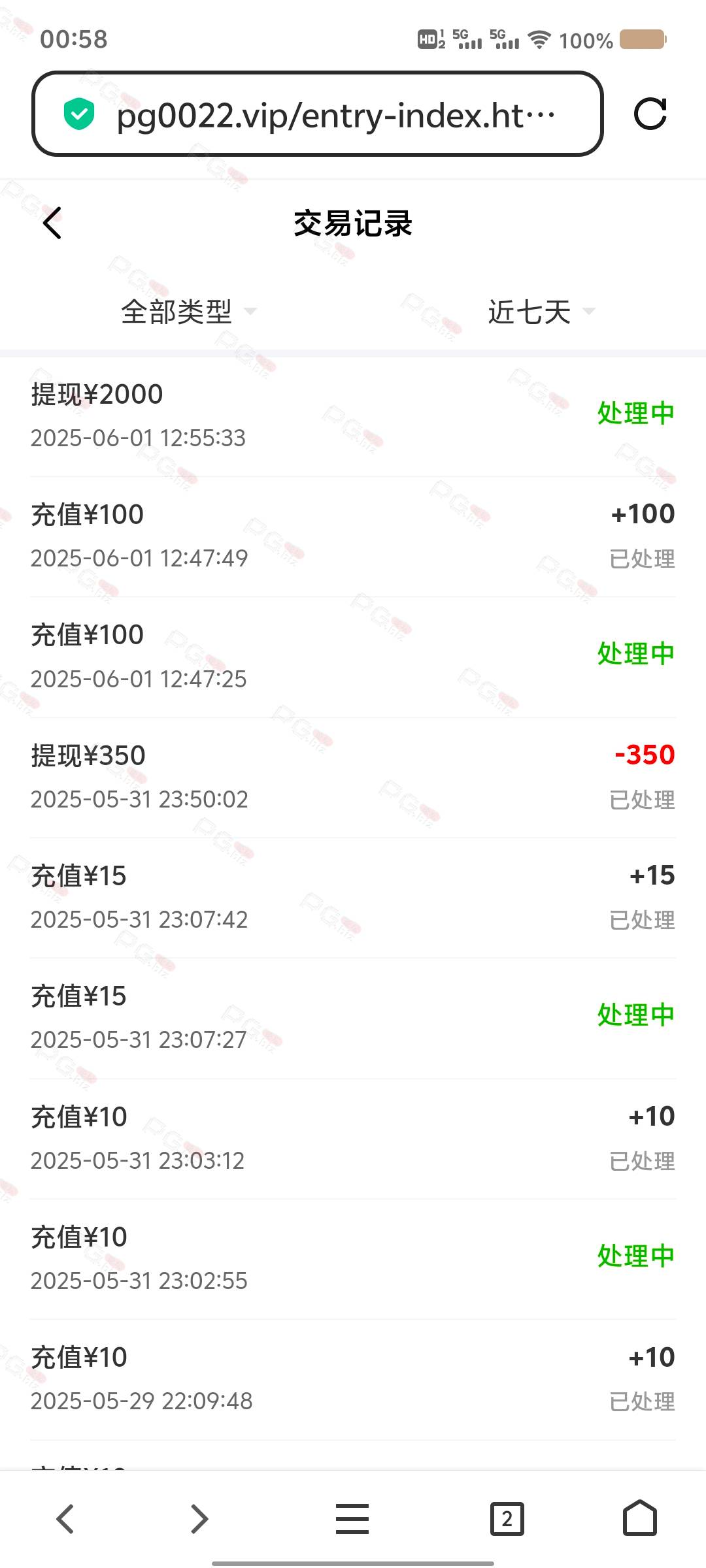Show the open tabs switcher
706x1568 pixels.
click(507, 1518)
